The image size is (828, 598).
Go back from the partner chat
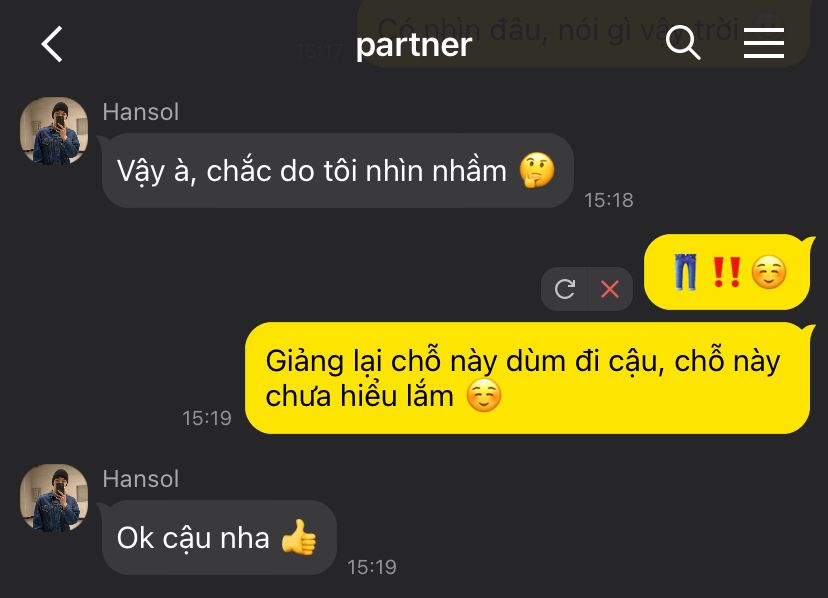52,44
